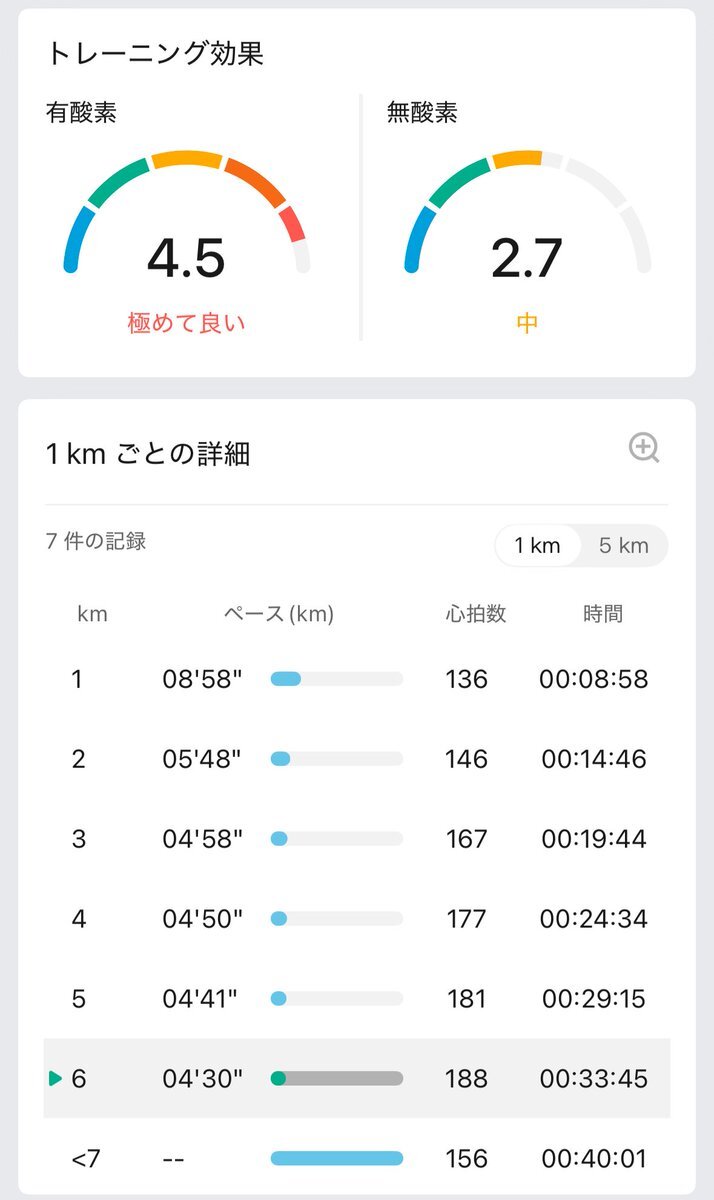Select the km 1 lap row
714x1200 pixels.
pyautogui.click(x=357, y=679)
